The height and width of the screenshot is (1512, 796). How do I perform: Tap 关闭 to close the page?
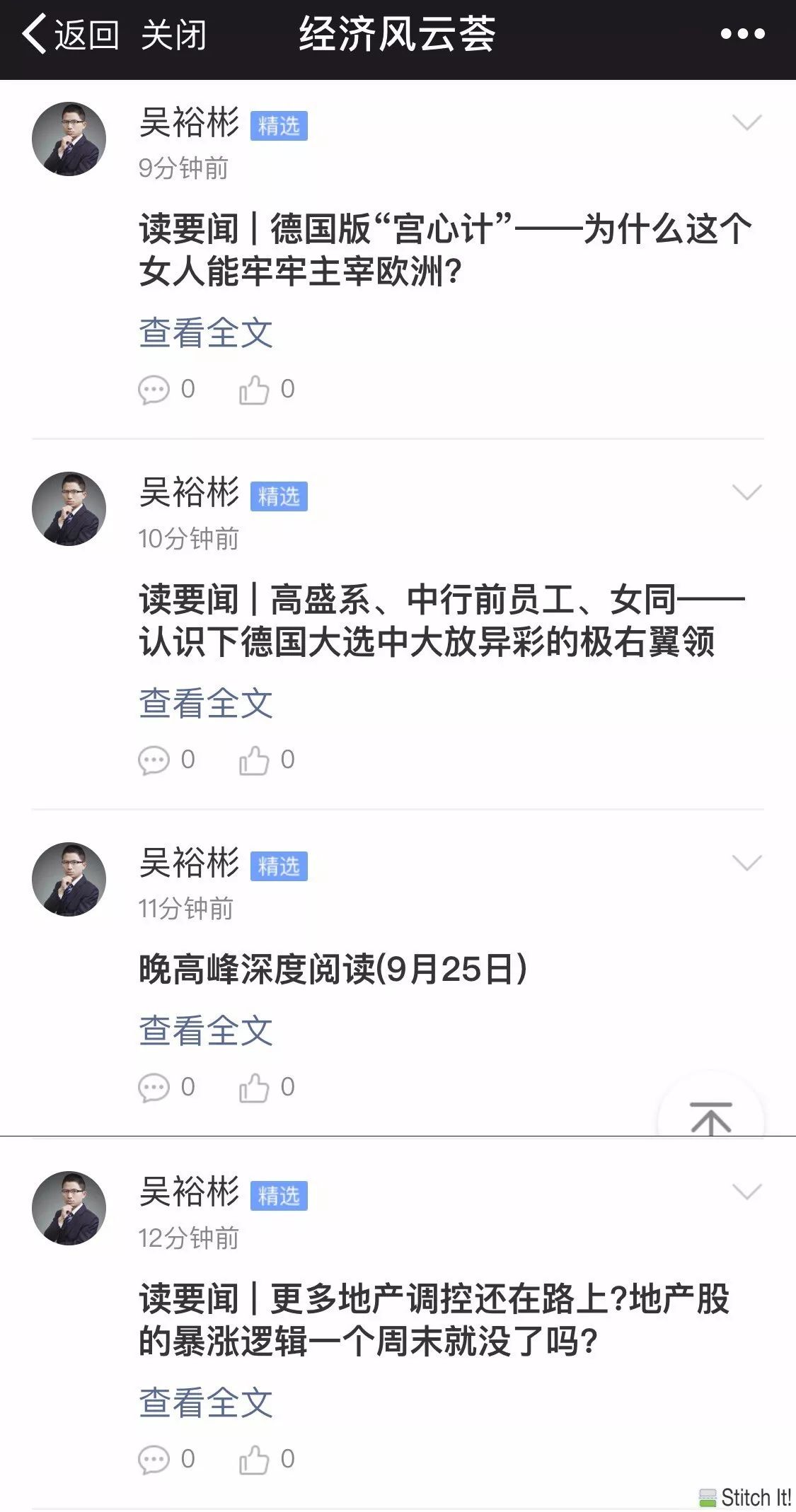tap(173, 34)
